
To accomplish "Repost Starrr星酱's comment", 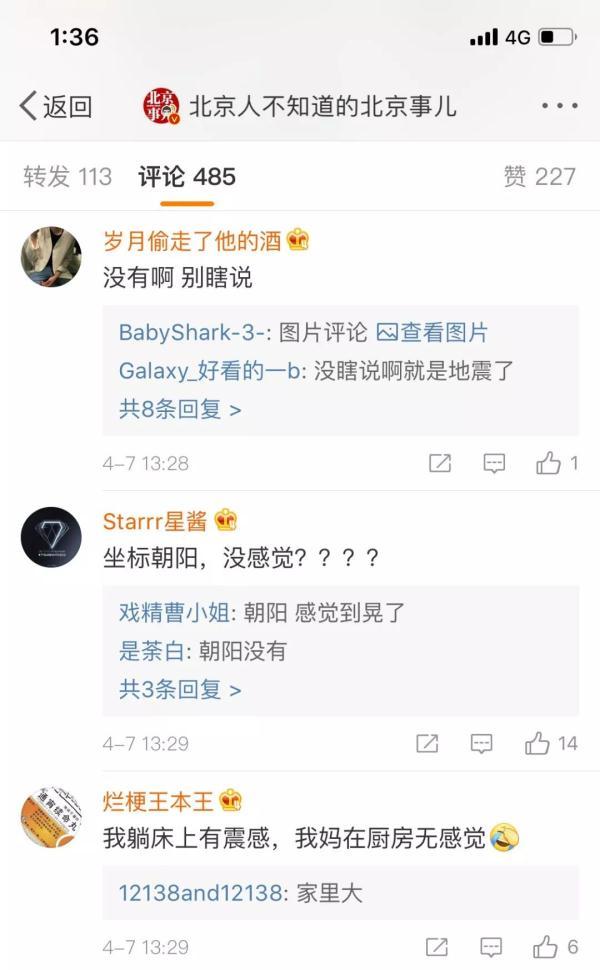I will click(427, 744).
